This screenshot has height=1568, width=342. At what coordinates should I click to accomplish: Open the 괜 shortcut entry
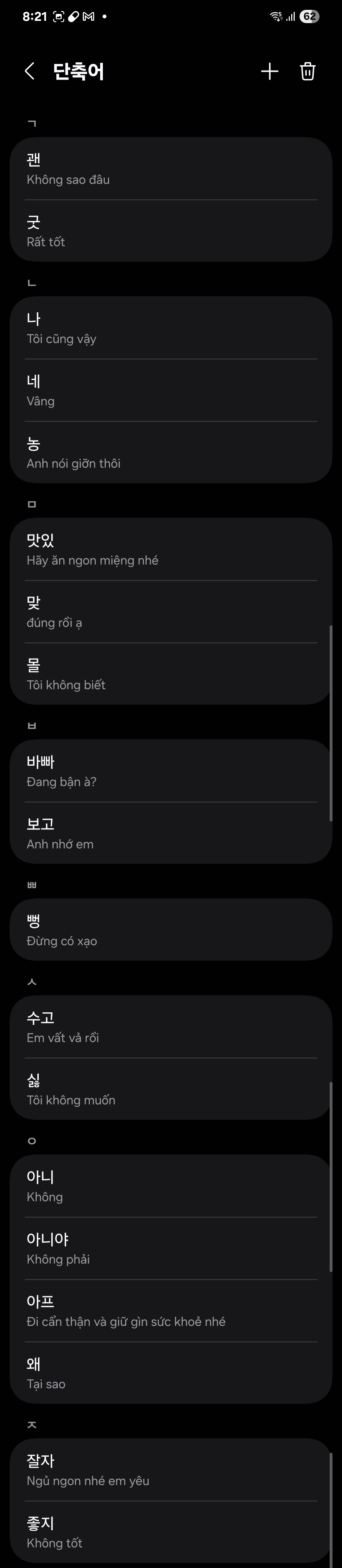[171, 169]
